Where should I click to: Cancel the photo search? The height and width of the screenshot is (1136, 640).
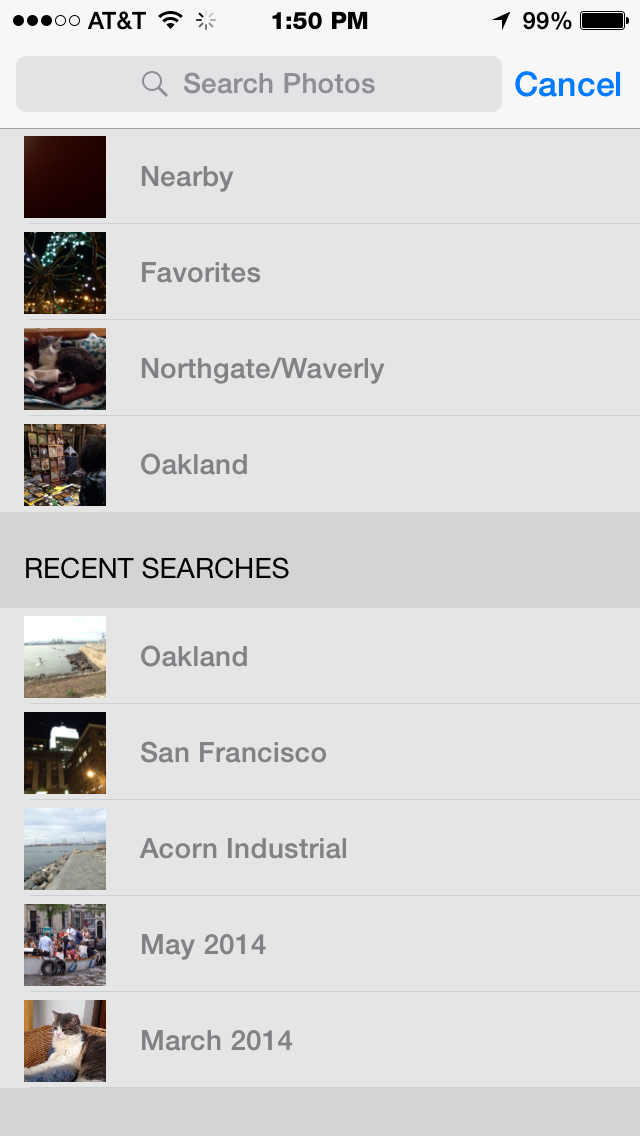(568, 85)
